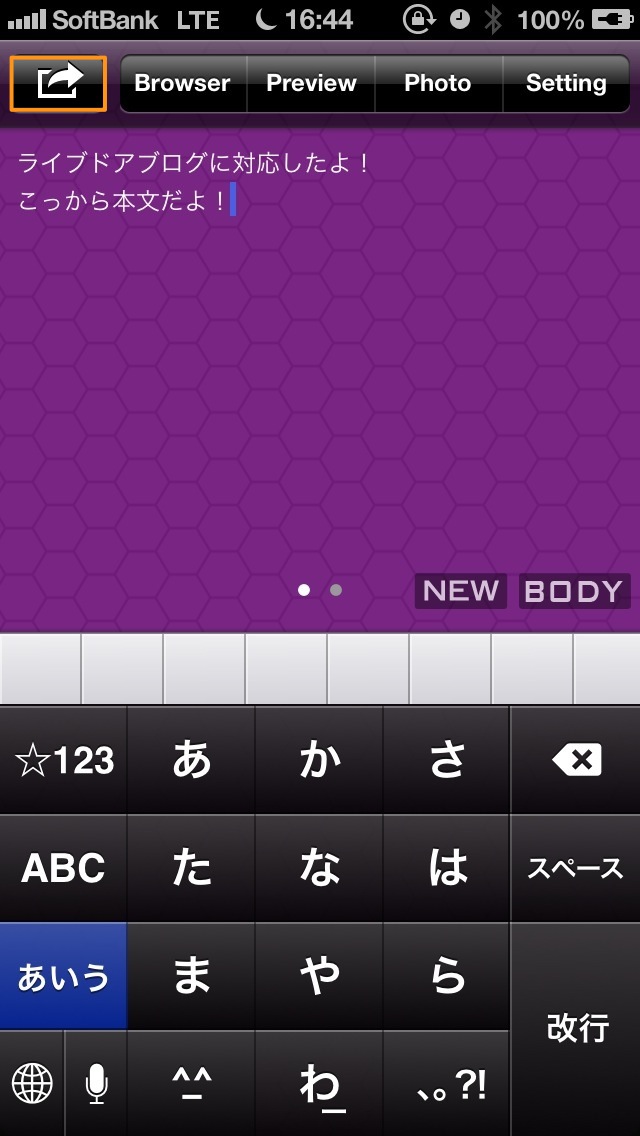The image size is (640, 1136).
Task: Tap the page indicator dots
Action: click(320, 590)
